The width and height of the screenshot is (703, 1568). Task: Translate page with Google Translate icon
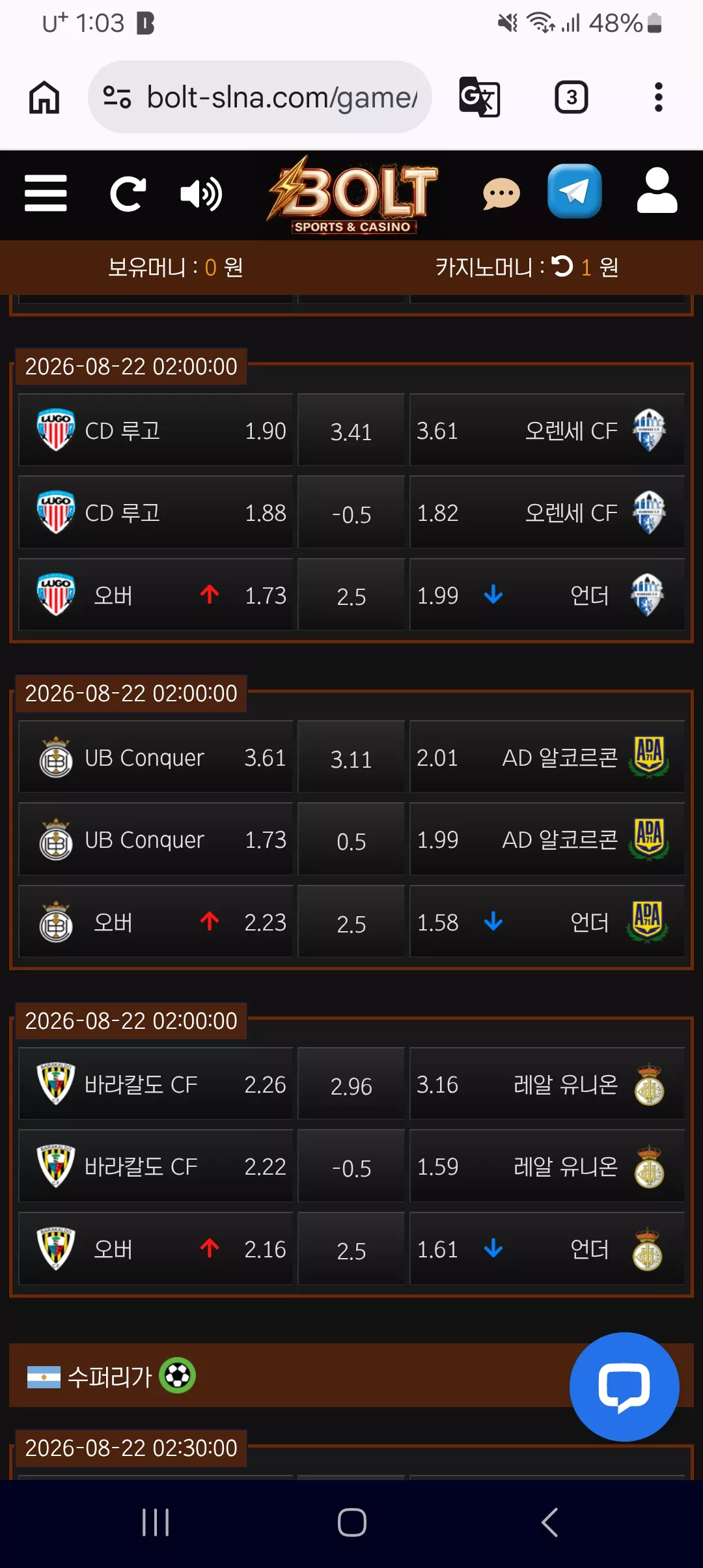(480, 97)
